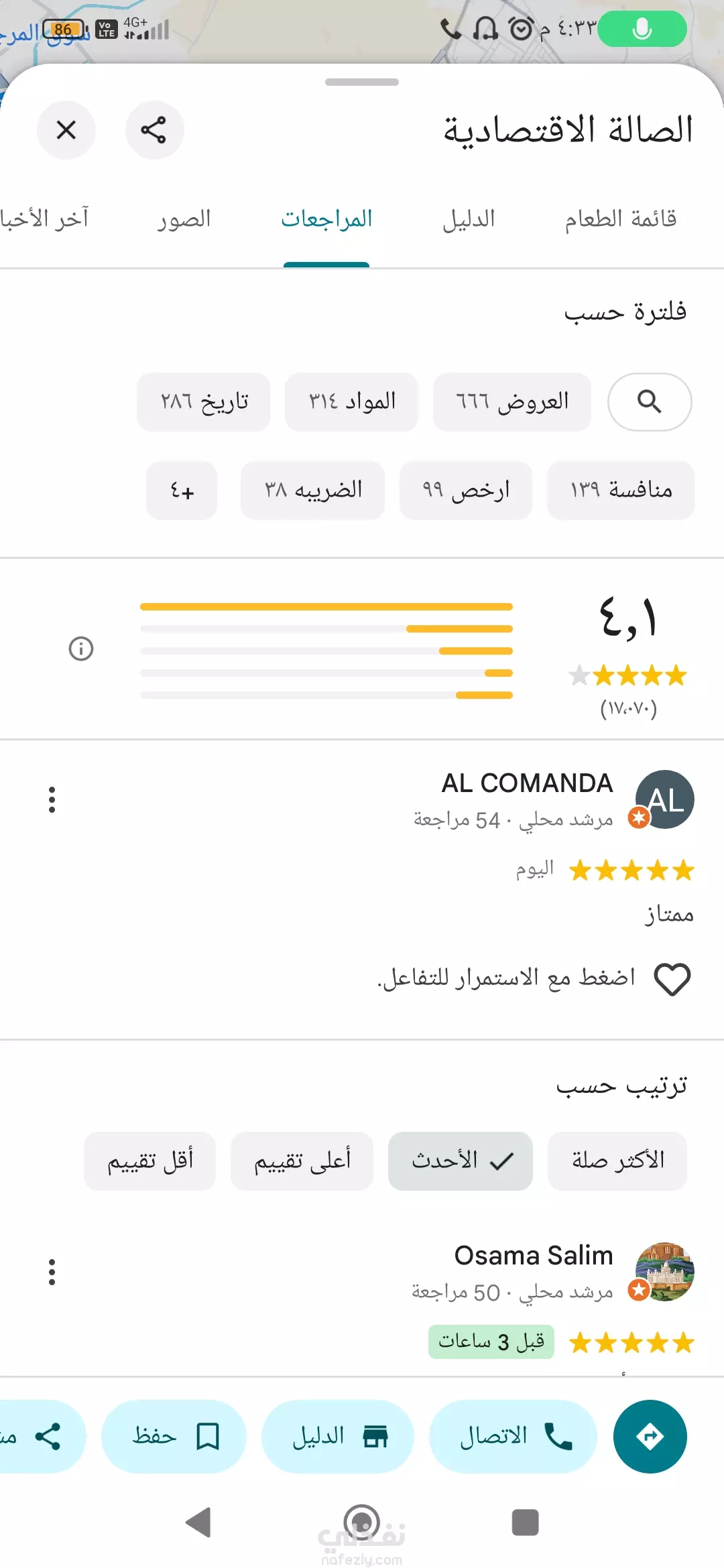This screenshot has height=1568, width=724.
Task: Show the +٤ additional filter chips
Action: [x=182, y=491]
